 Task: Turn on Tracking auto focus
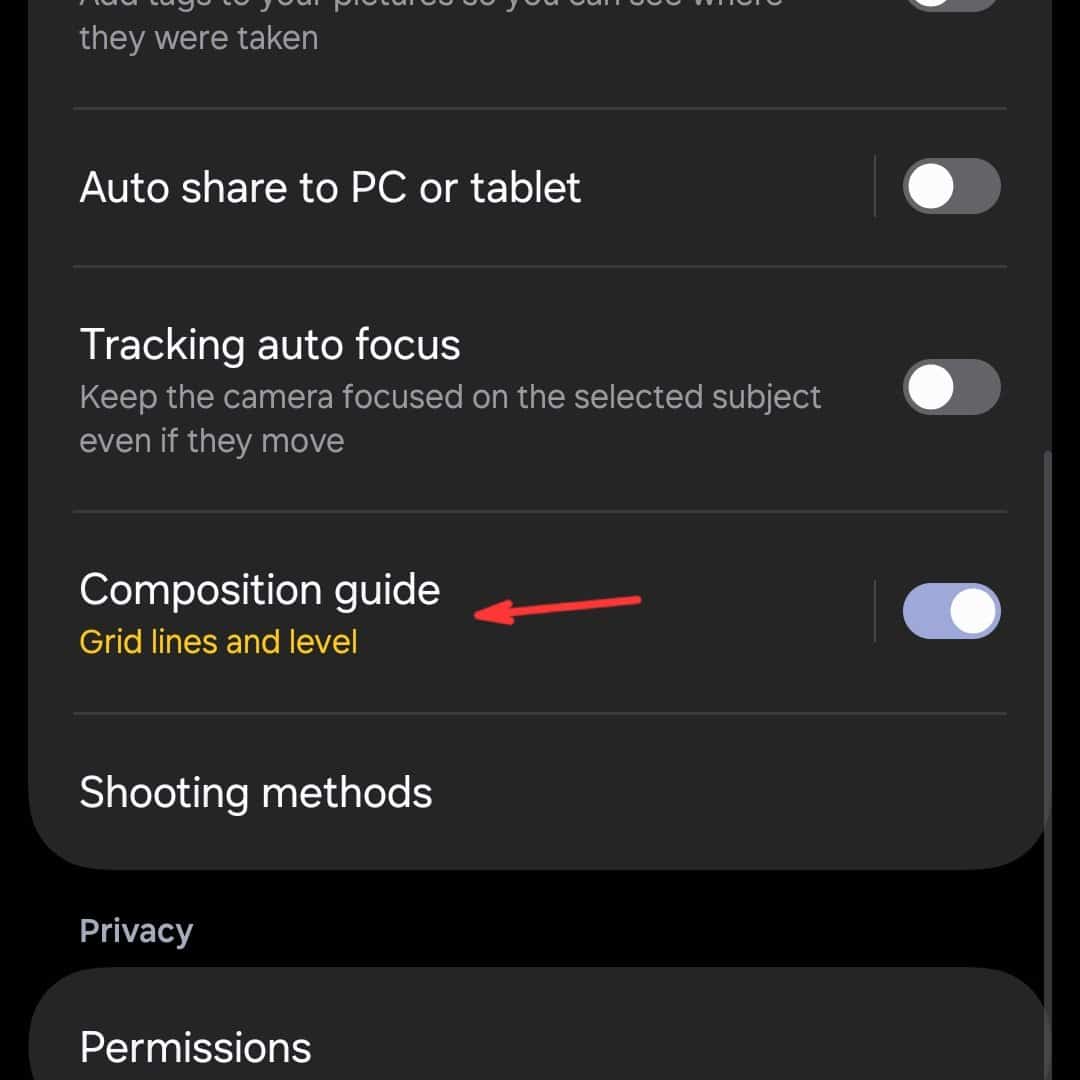[x=951, y=388]
